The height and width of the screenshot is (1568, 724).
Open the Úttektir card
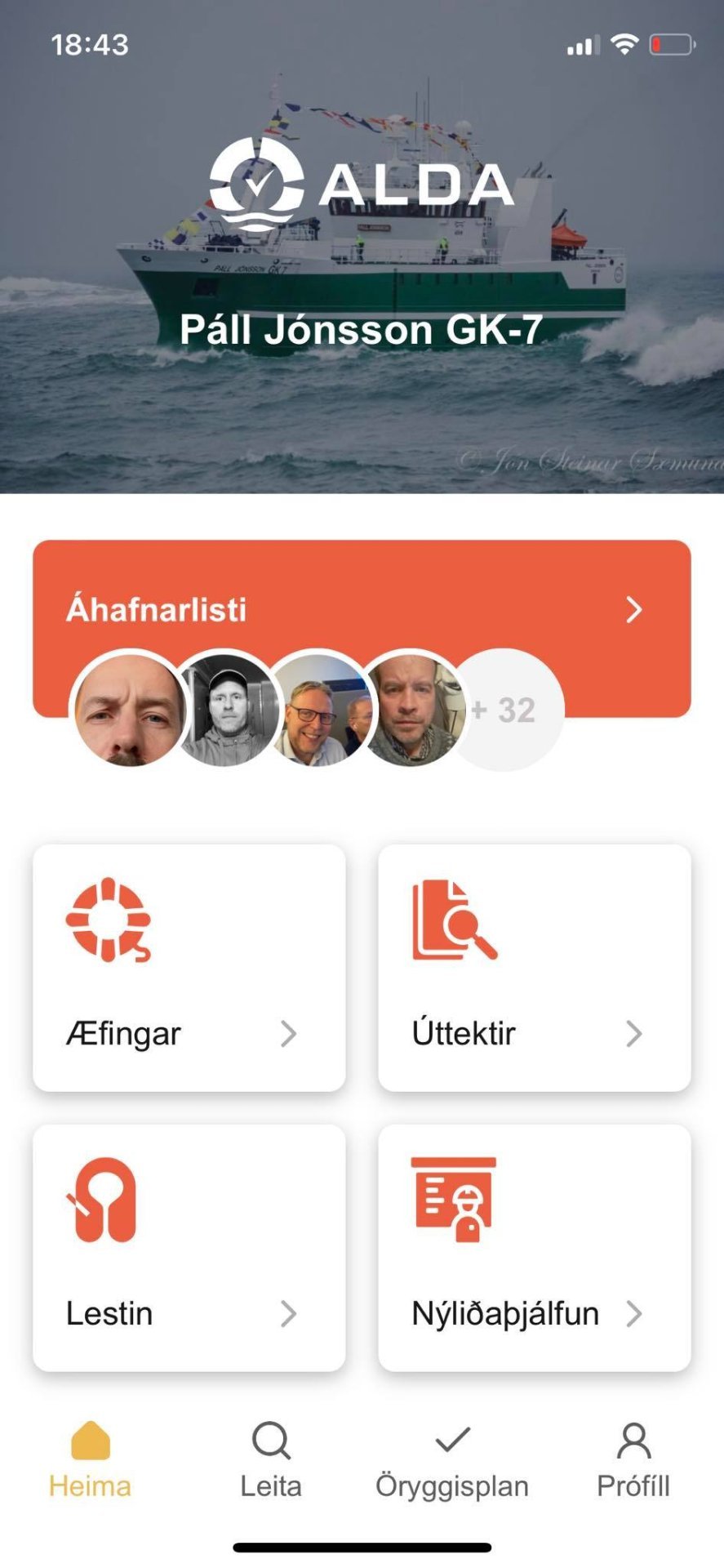534,968
